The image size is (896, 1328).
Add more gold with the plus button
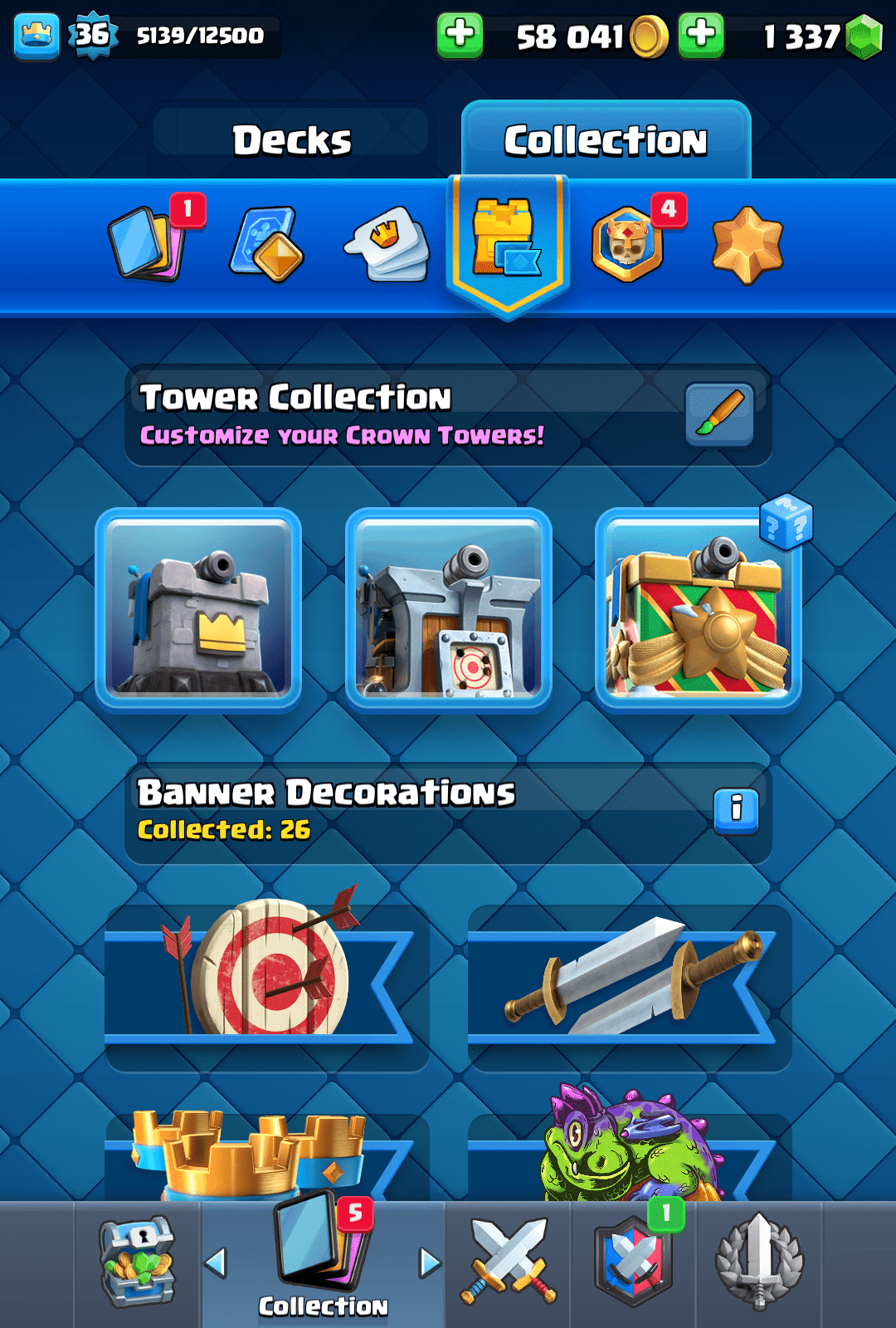coord(460,35)
